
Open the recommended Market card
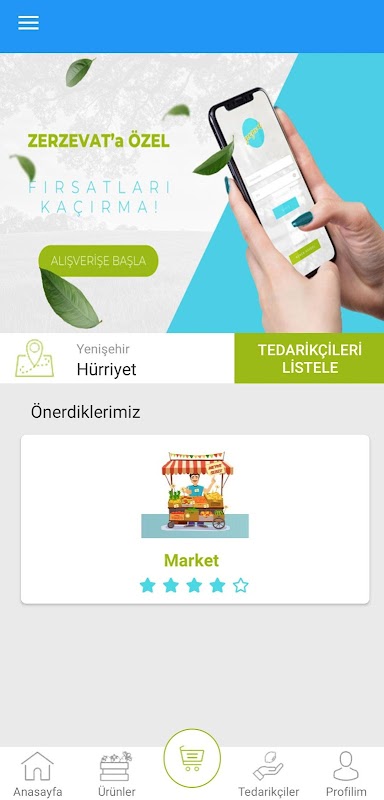195,519
